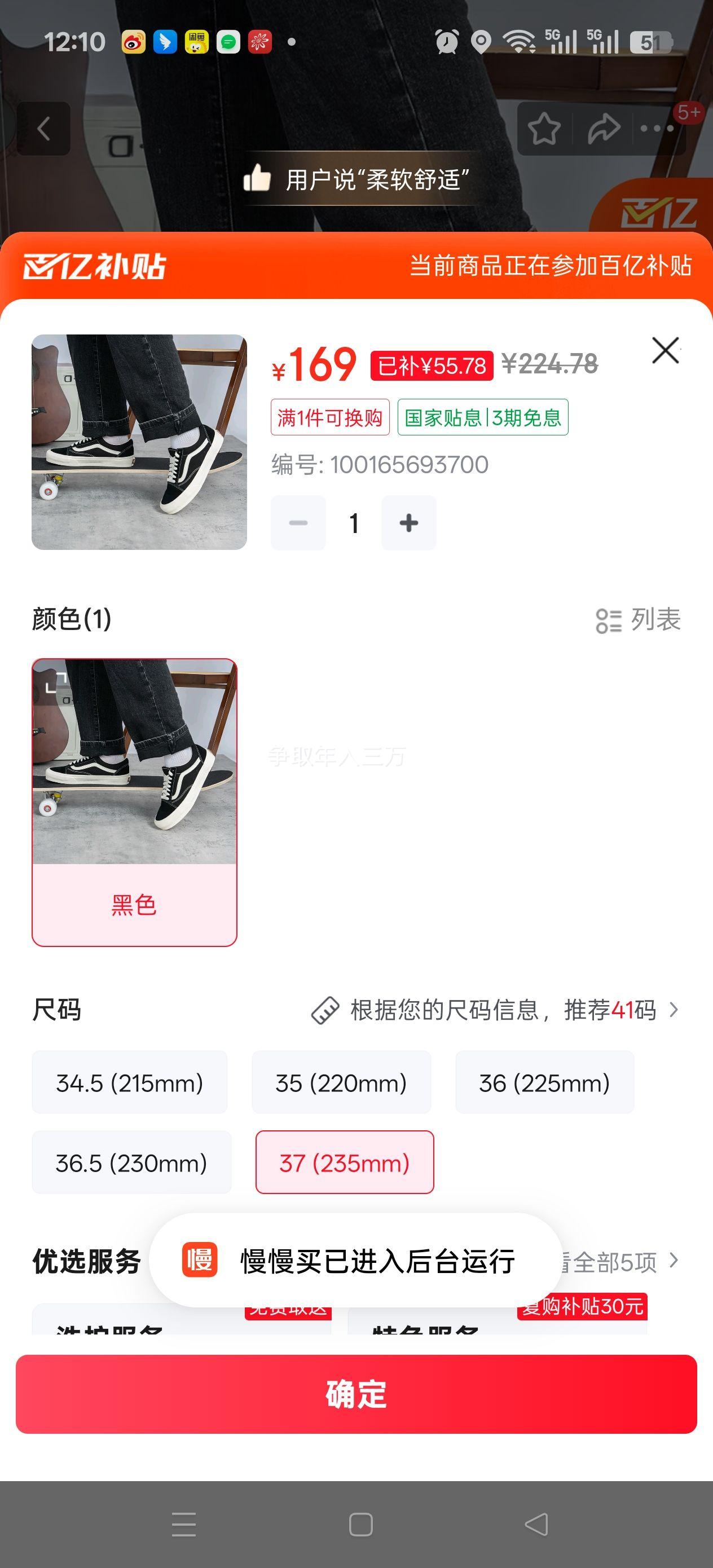
Task: Choose size 35 (220mm)
Action: click(341, 1083)
